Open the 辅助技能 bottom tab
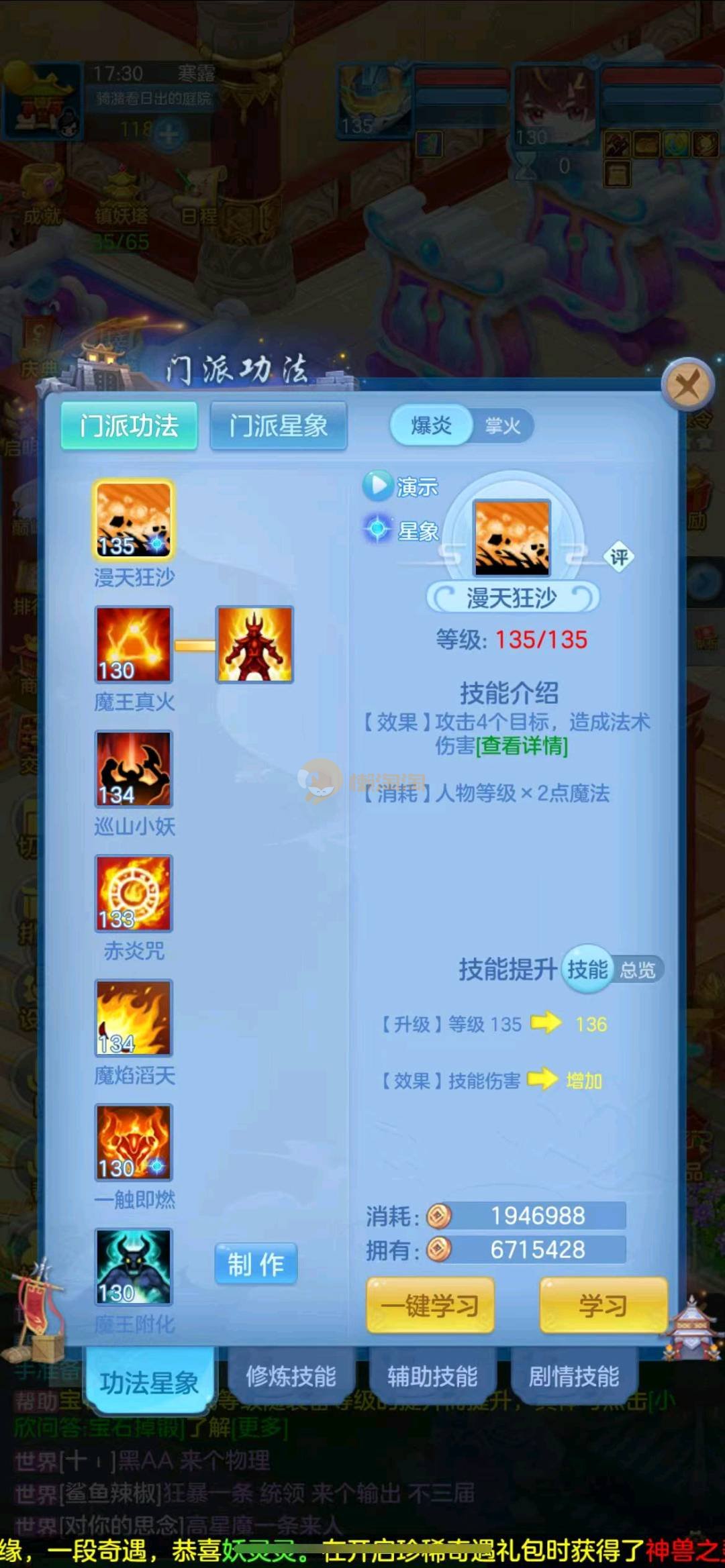Screen dimensions: 725x1568 point(432,1377)
